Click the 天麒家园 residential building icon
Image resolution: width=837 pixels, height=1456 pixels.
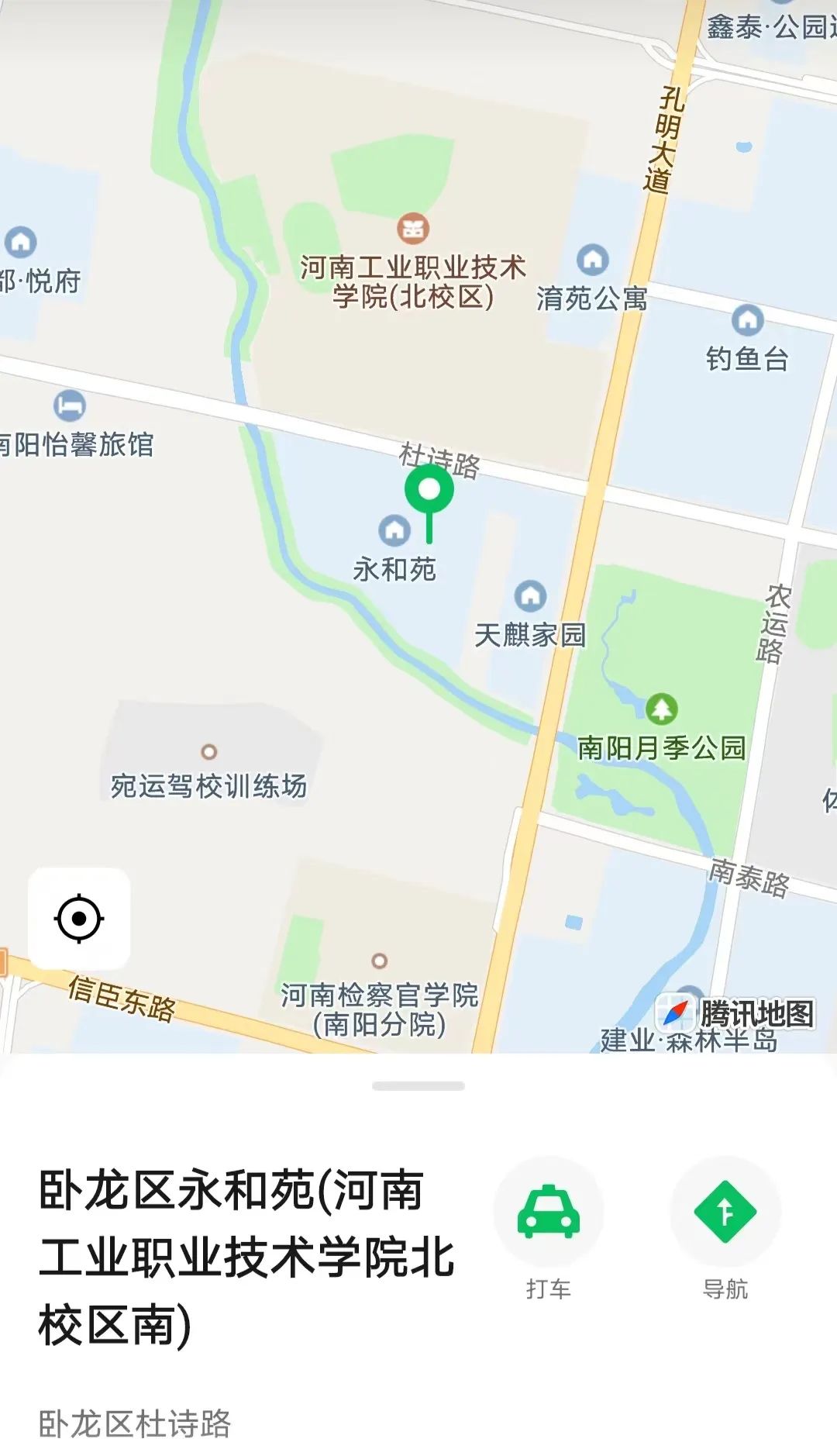click(531, 596)
